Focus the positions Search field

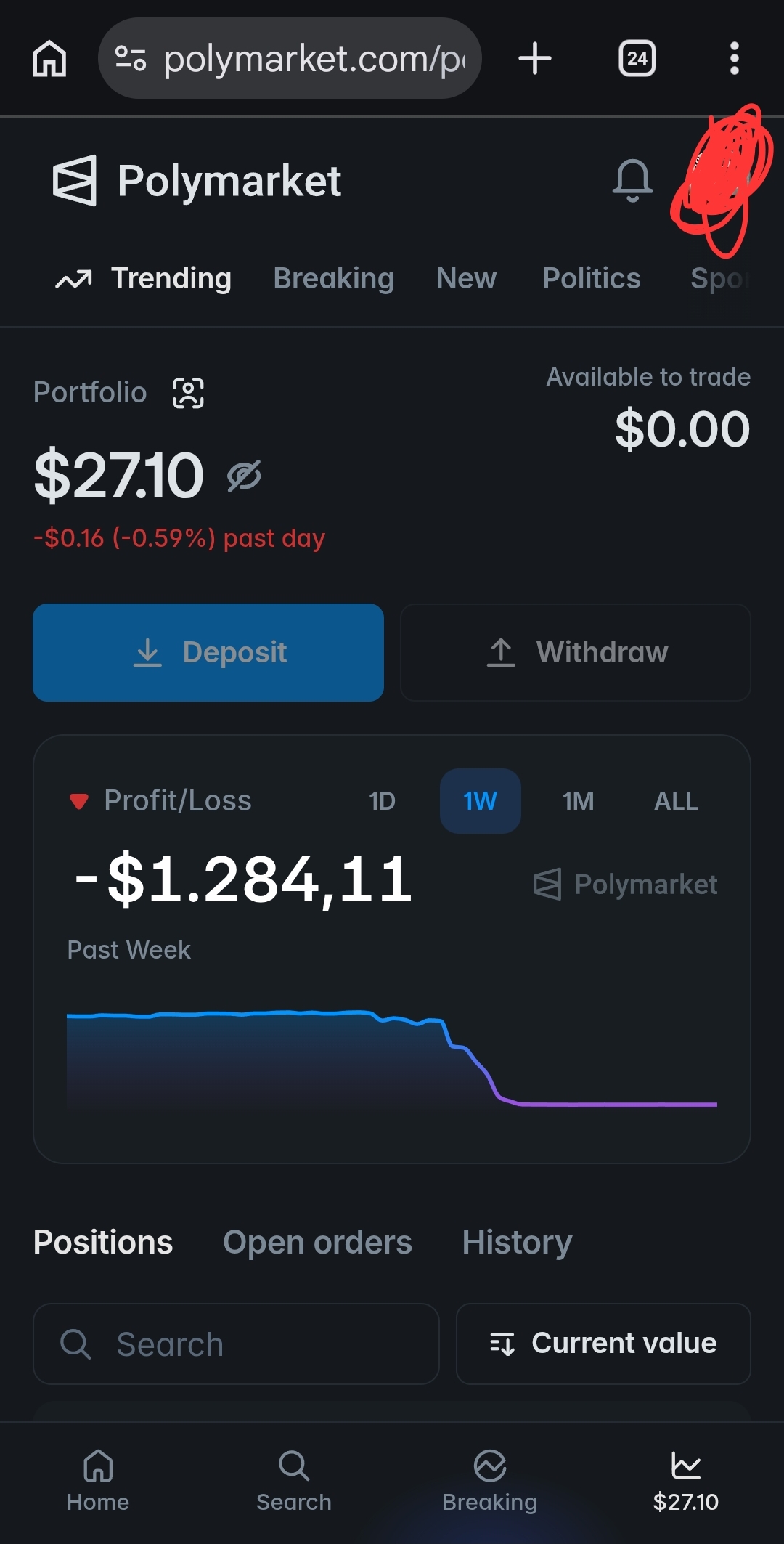(x=236, y=1344)
